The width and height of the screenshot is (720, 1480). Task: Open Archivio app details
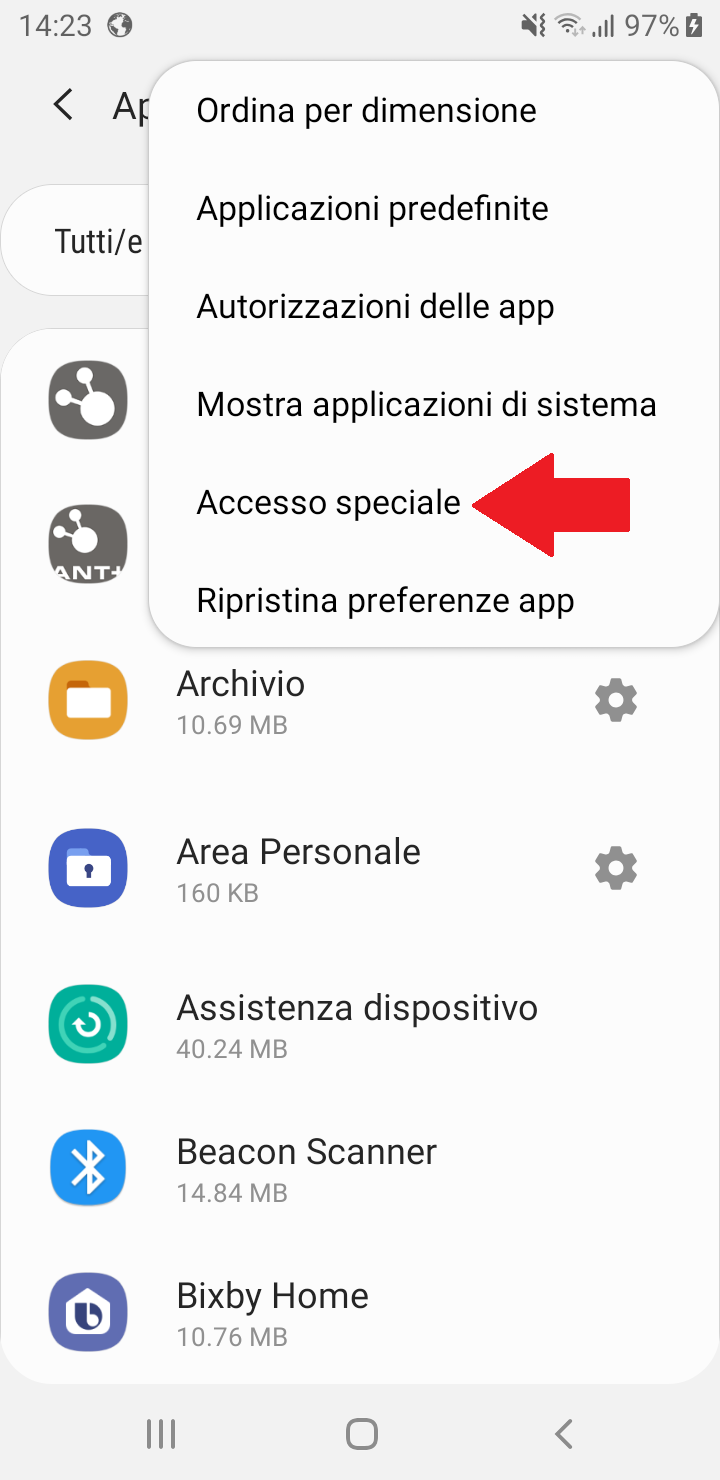click(300, 700)
